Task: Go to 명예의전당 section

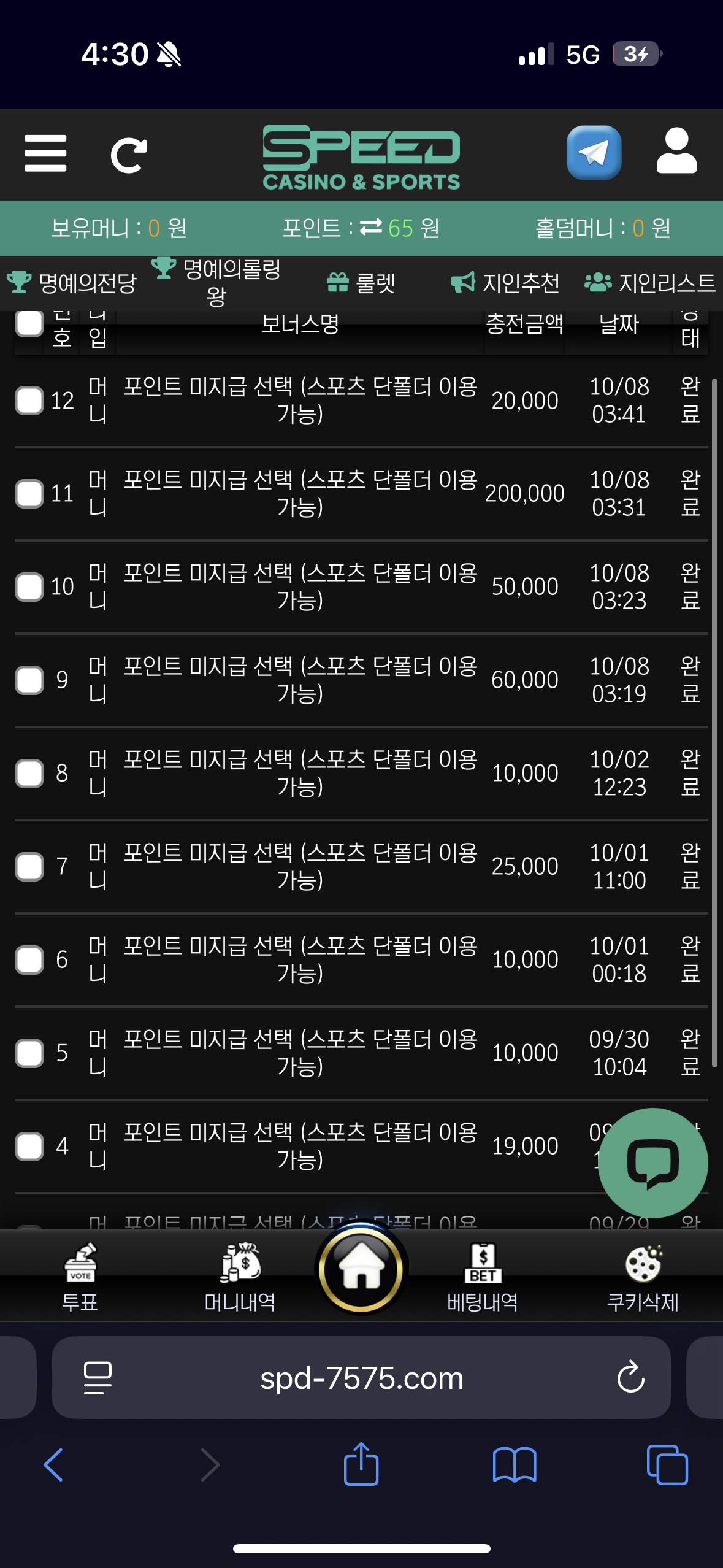Action: coord(72,283)
